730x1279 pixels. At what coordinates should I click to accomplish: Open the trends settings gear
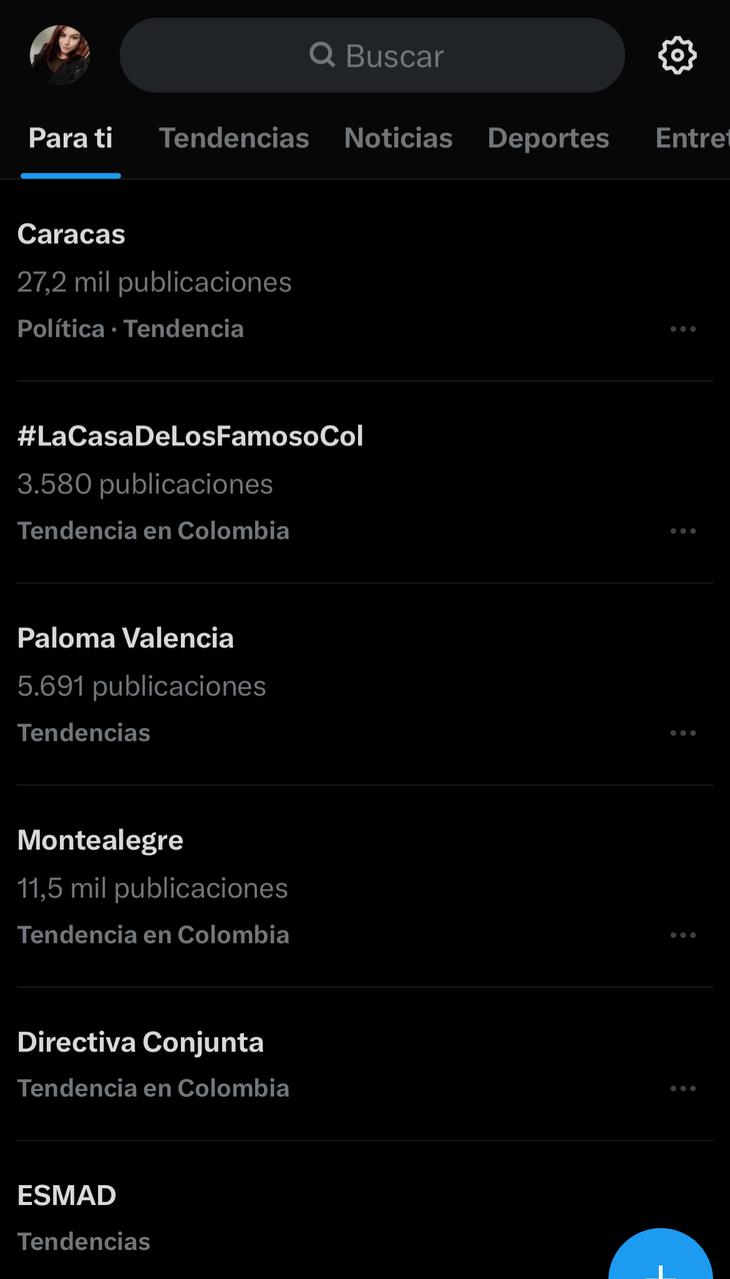pyautogui.click(x=677, y=55)
